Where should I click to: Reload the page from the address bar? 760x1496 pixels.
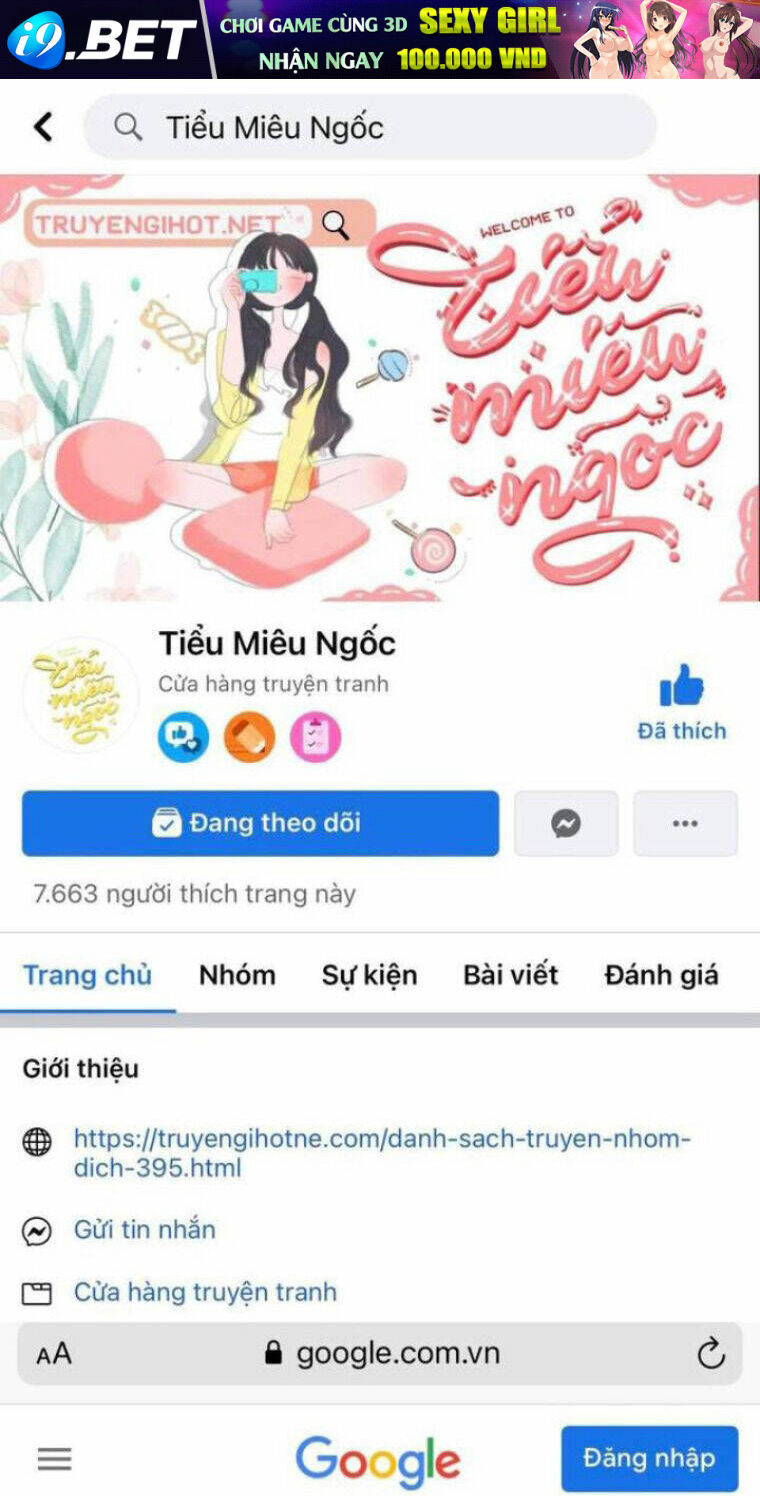tap(710, 1354)
